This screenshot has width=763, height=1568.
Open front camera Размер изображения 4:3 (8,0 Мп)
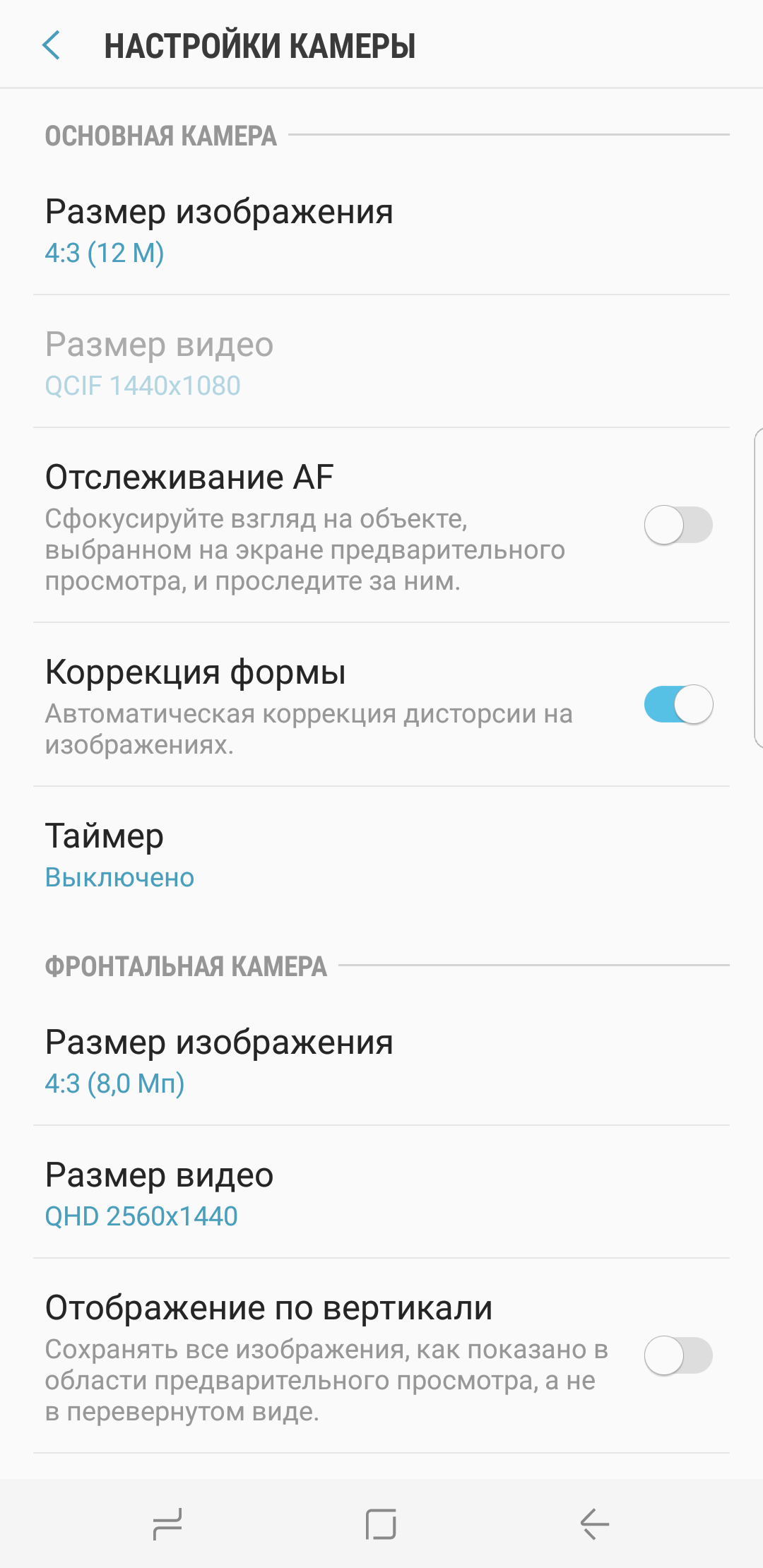[x=381, y=1059]
